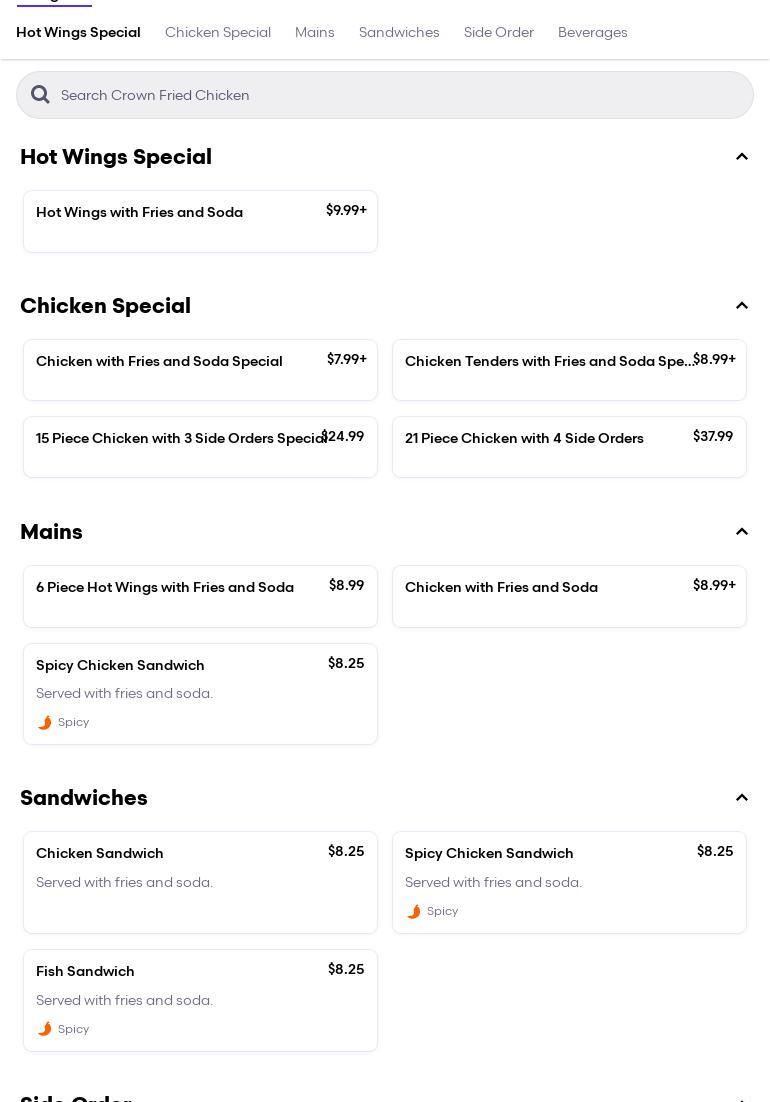Open 21 Piece Chicken with 4 Side Orders
The width and height of the screenshot is (770, 1102).
tap(569, 447)
